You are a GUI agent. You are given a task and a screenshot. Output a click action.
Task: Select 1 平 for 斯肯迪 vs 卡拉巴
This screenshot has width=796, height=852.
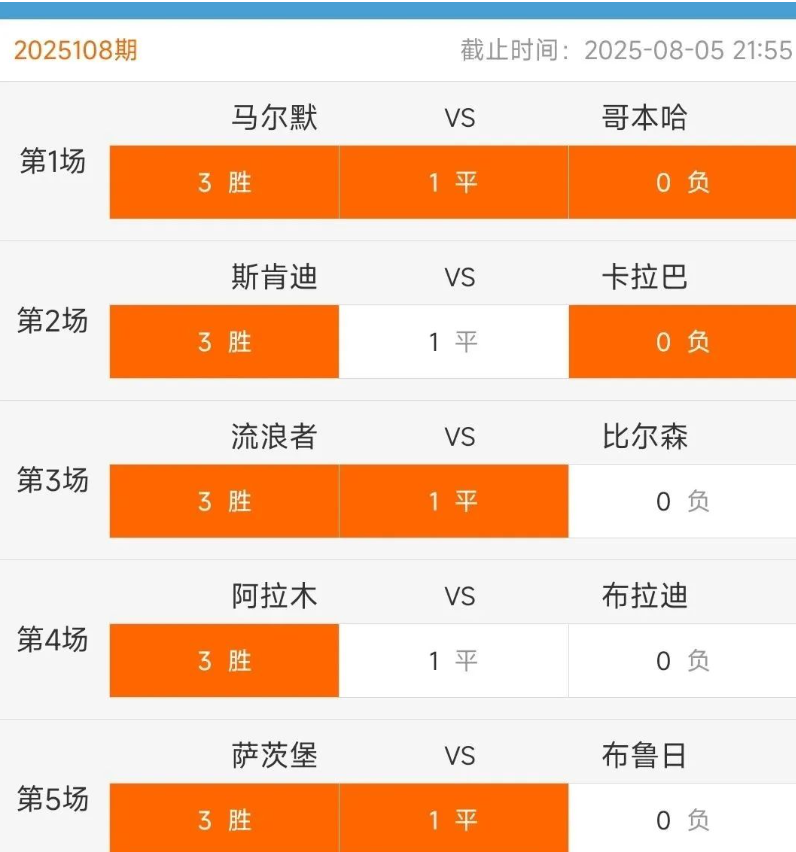(x=453, y=342)
